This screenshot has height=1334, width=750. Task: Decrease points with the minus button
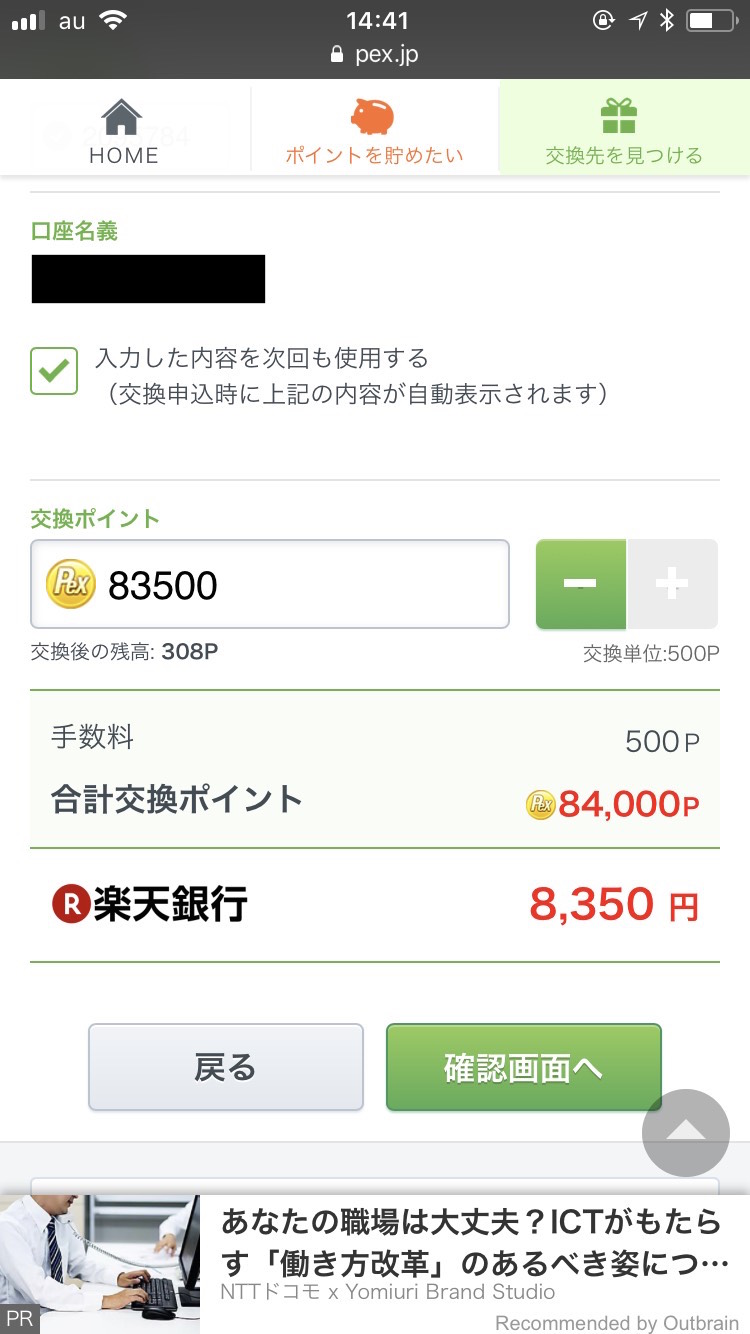[580, 584]
